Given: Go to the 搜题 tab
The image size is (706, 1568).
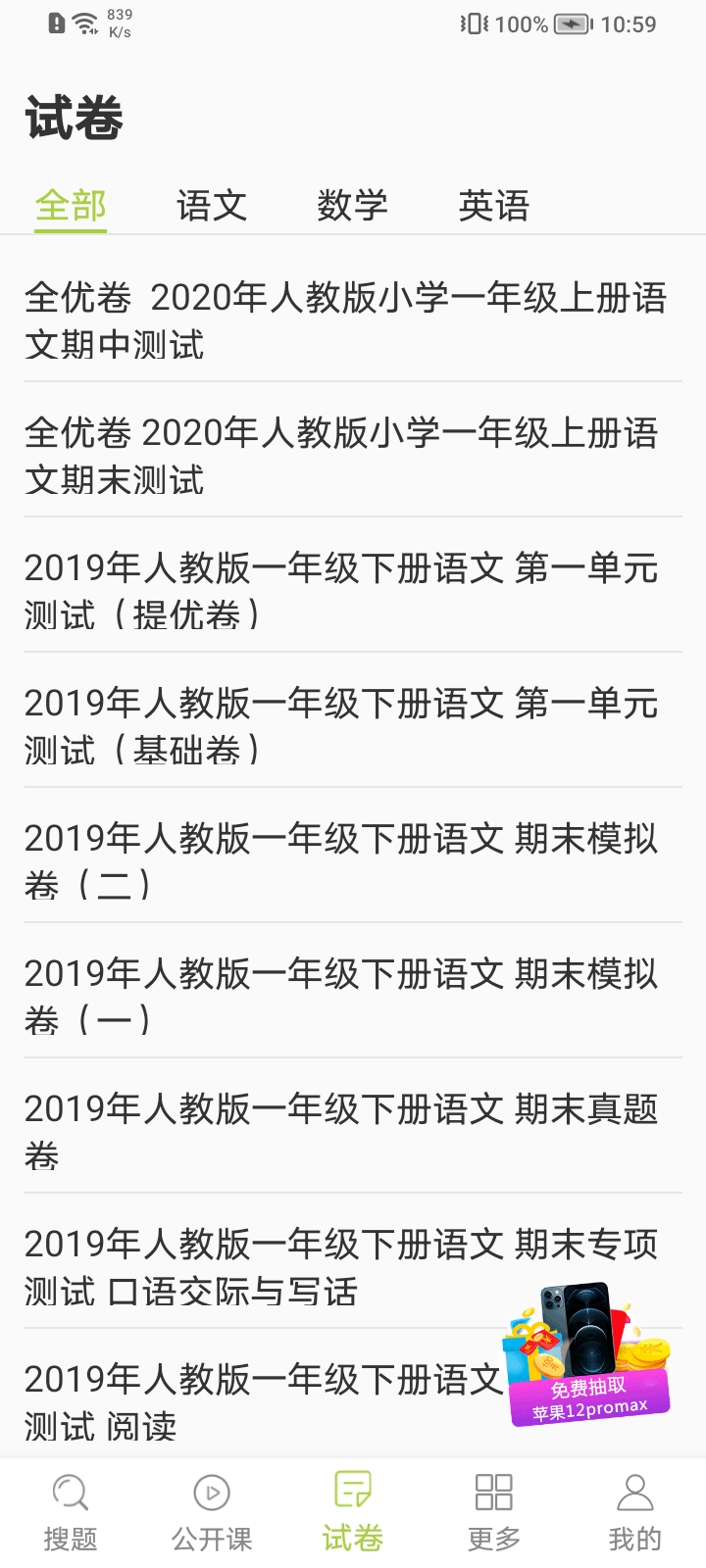Looking at the screenshot, I should pos(71,1513).
